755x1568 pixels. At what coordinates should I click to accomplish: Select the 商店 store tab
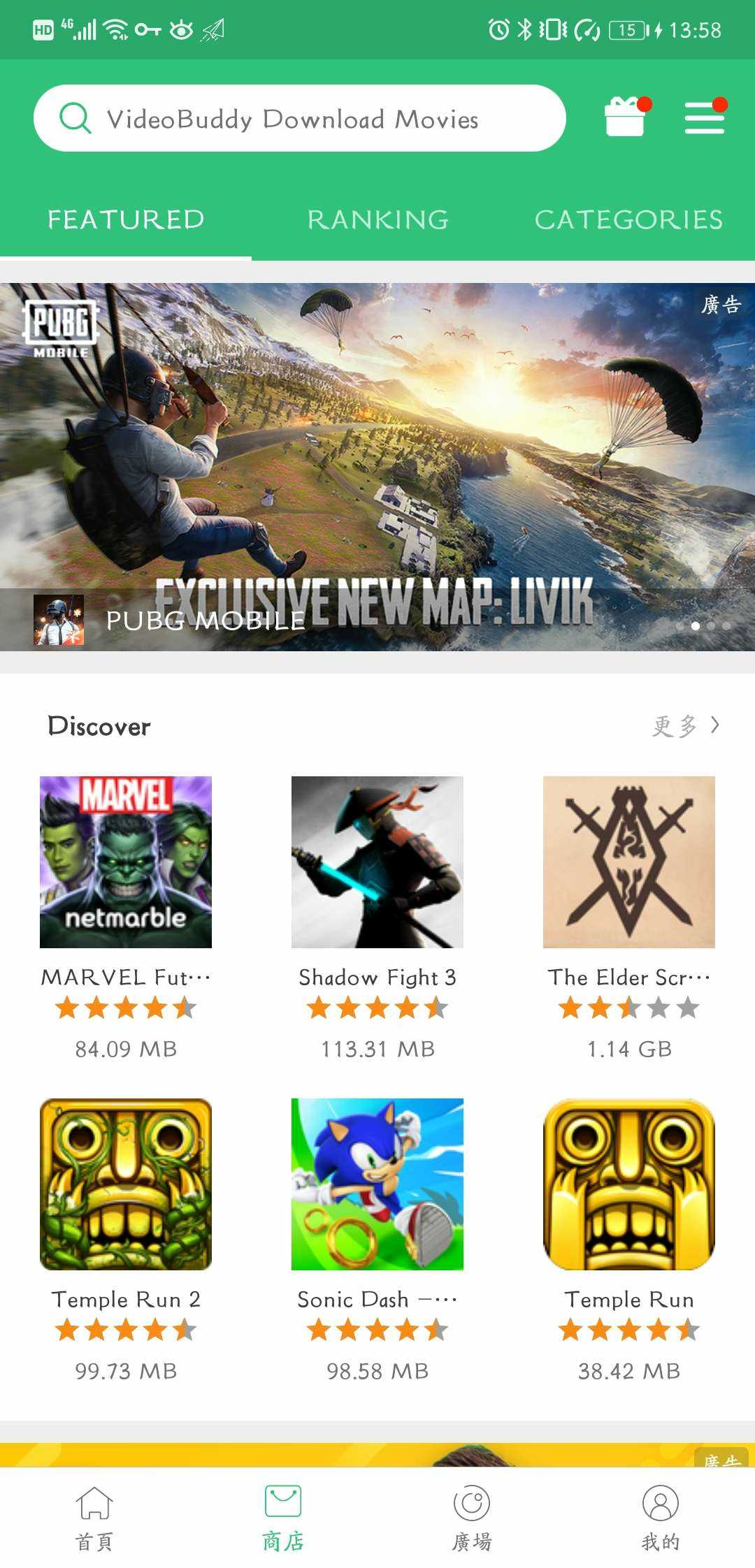[x=283, y=1516]
